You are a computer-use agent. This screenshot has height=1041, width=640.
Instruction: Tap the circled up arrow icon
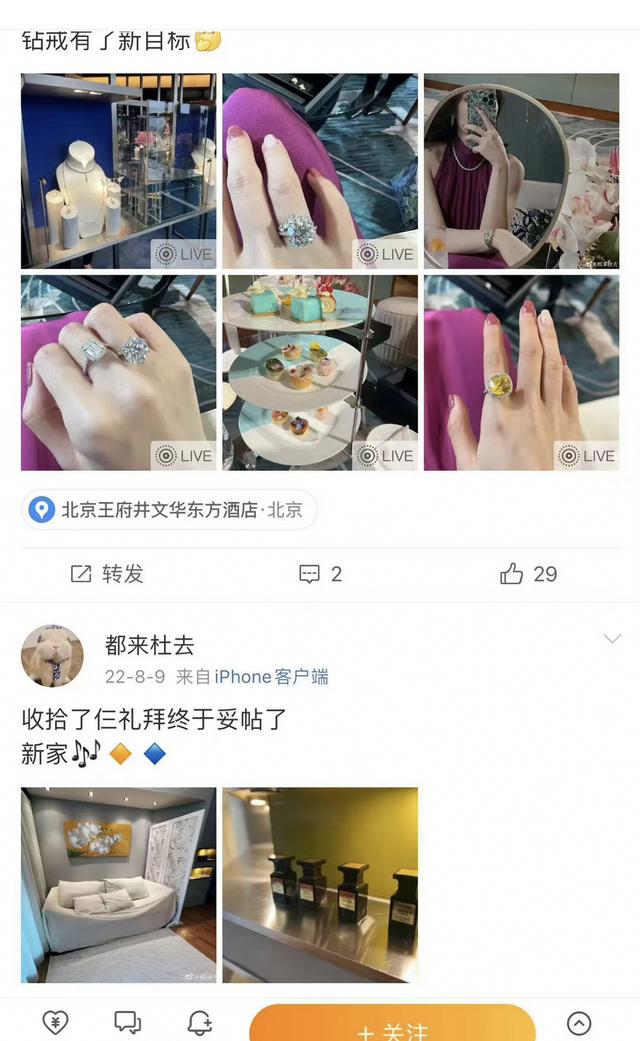[579, 1023]
